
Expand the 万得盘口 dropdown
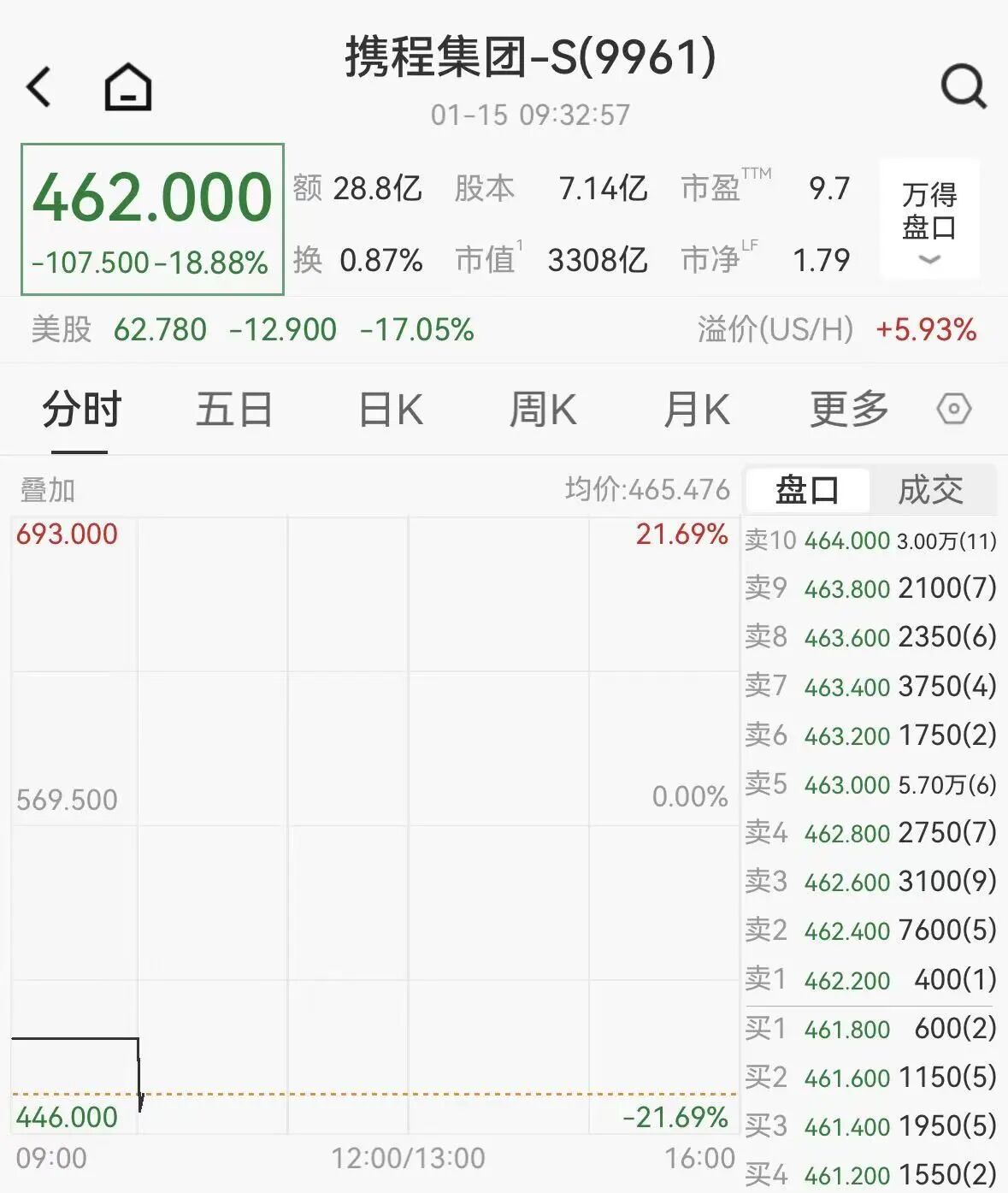[929, 220]
